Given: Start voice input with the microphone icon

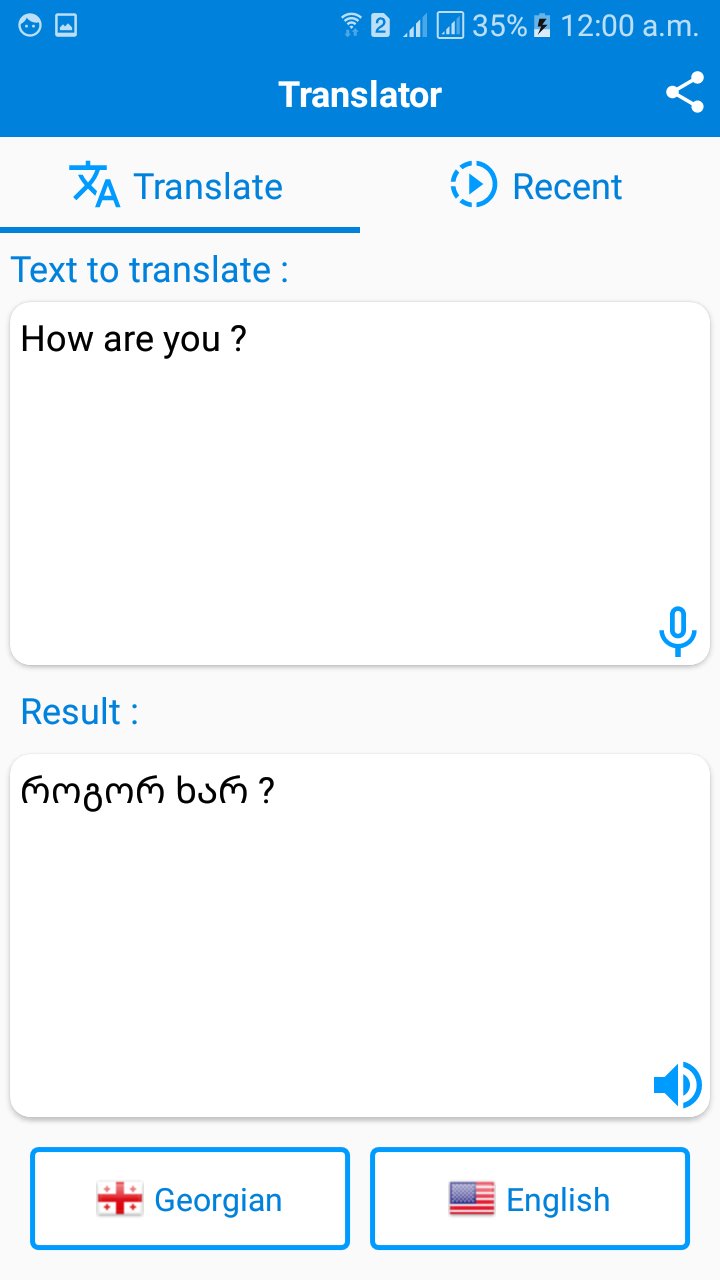Looking at the screenshot, I should pyautogui.click(x=677, y=630).
